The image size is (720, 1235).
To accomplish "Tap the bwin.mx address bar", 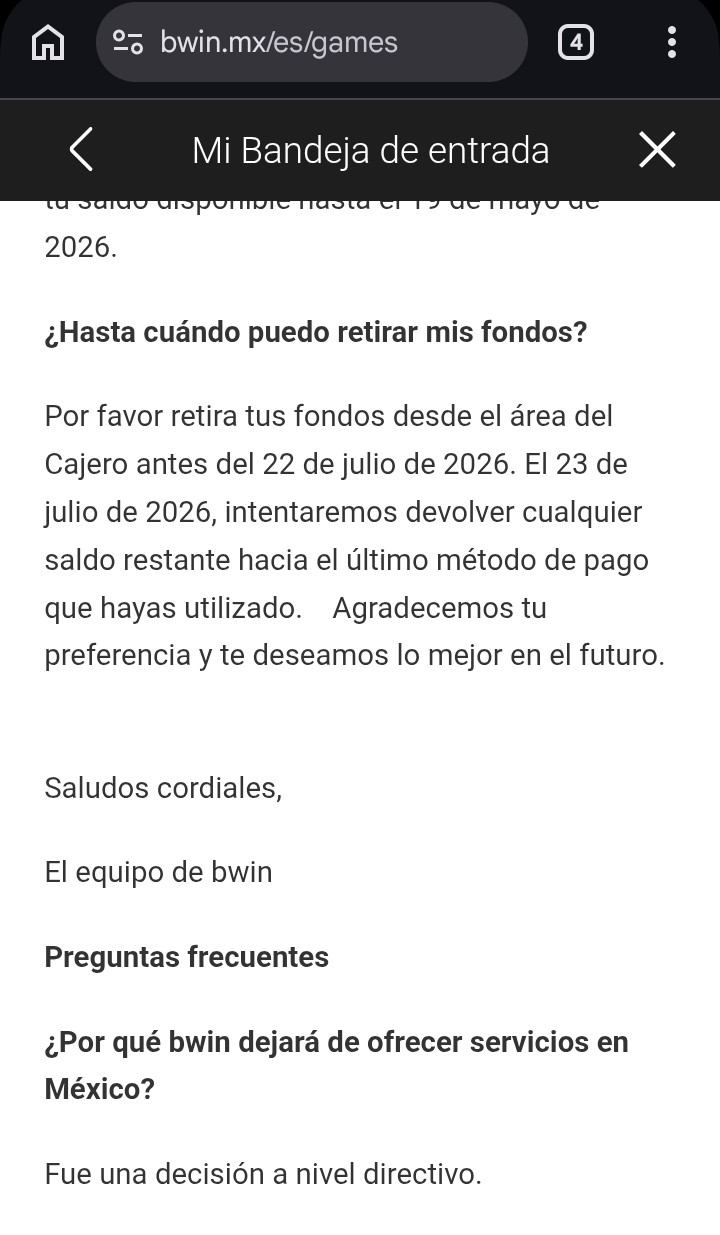I will tap(311, 42).
